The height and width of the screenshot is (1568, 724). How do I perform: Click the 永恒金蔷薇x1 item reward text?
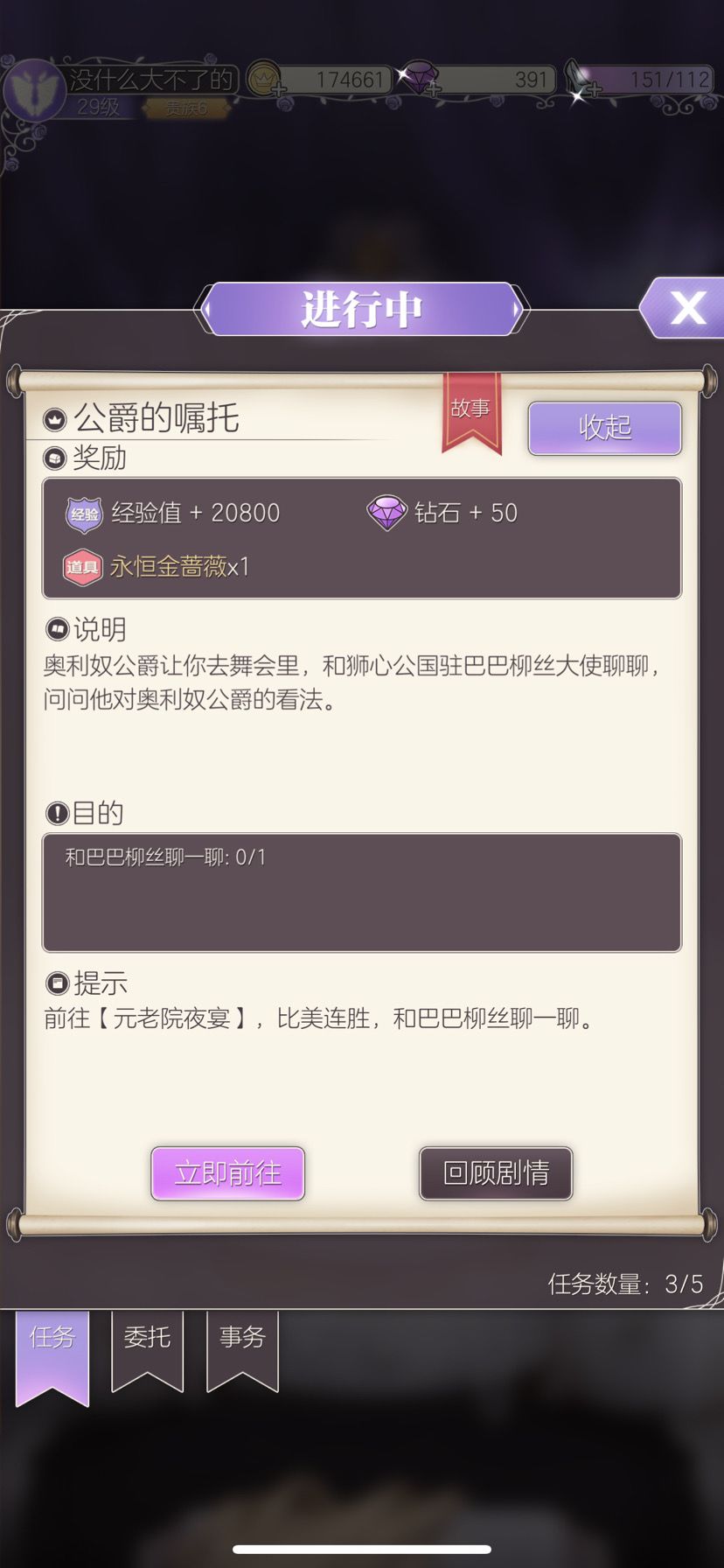click(x=181, y=565)
